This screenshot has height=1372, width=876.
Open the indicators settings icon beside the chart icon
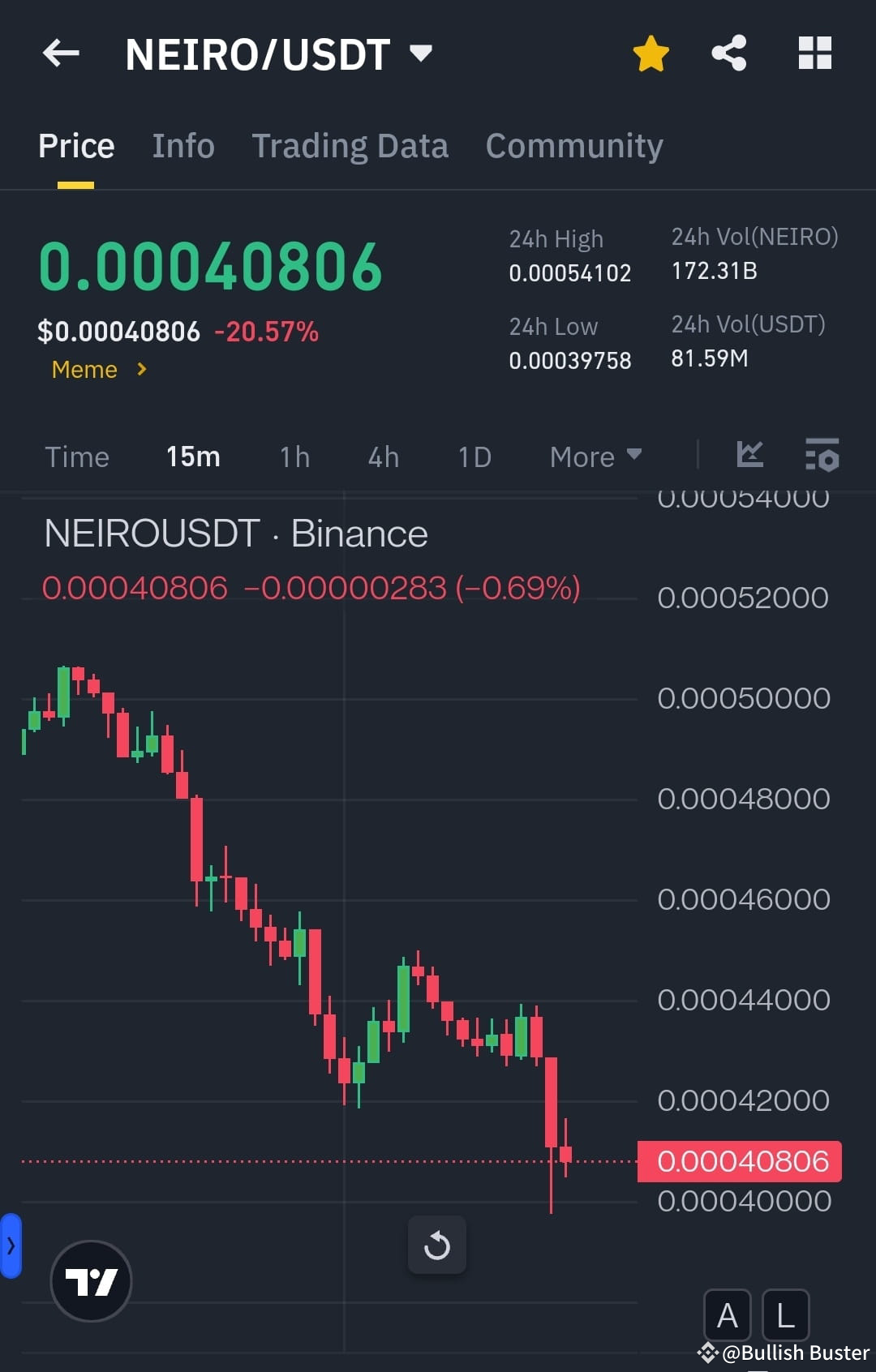822,456
